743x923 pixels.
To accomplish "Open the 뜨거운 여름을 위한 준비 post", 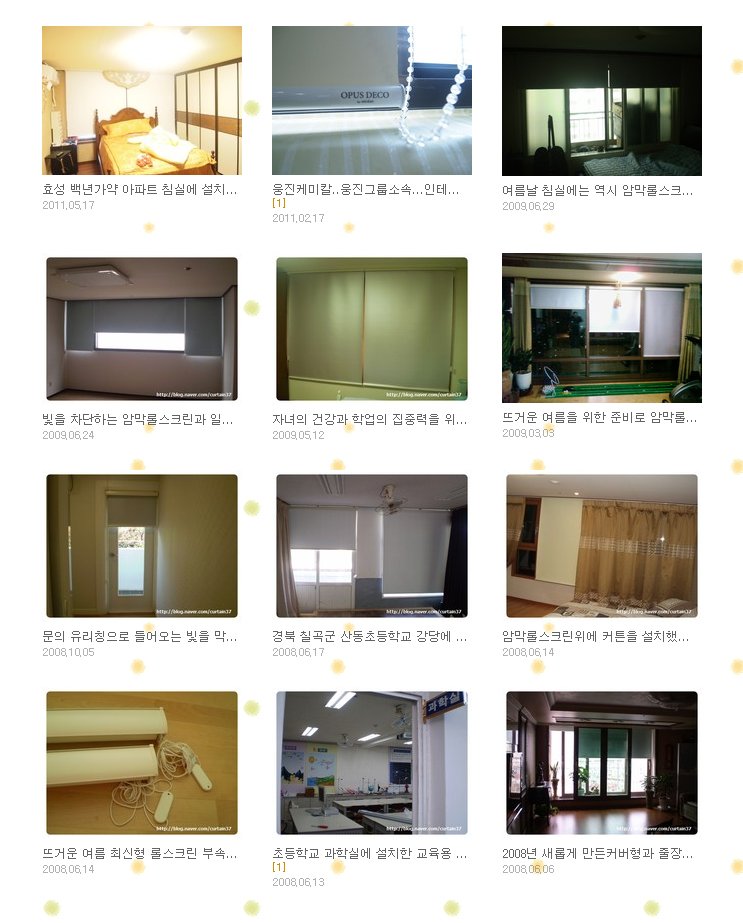I will point(599,417).
